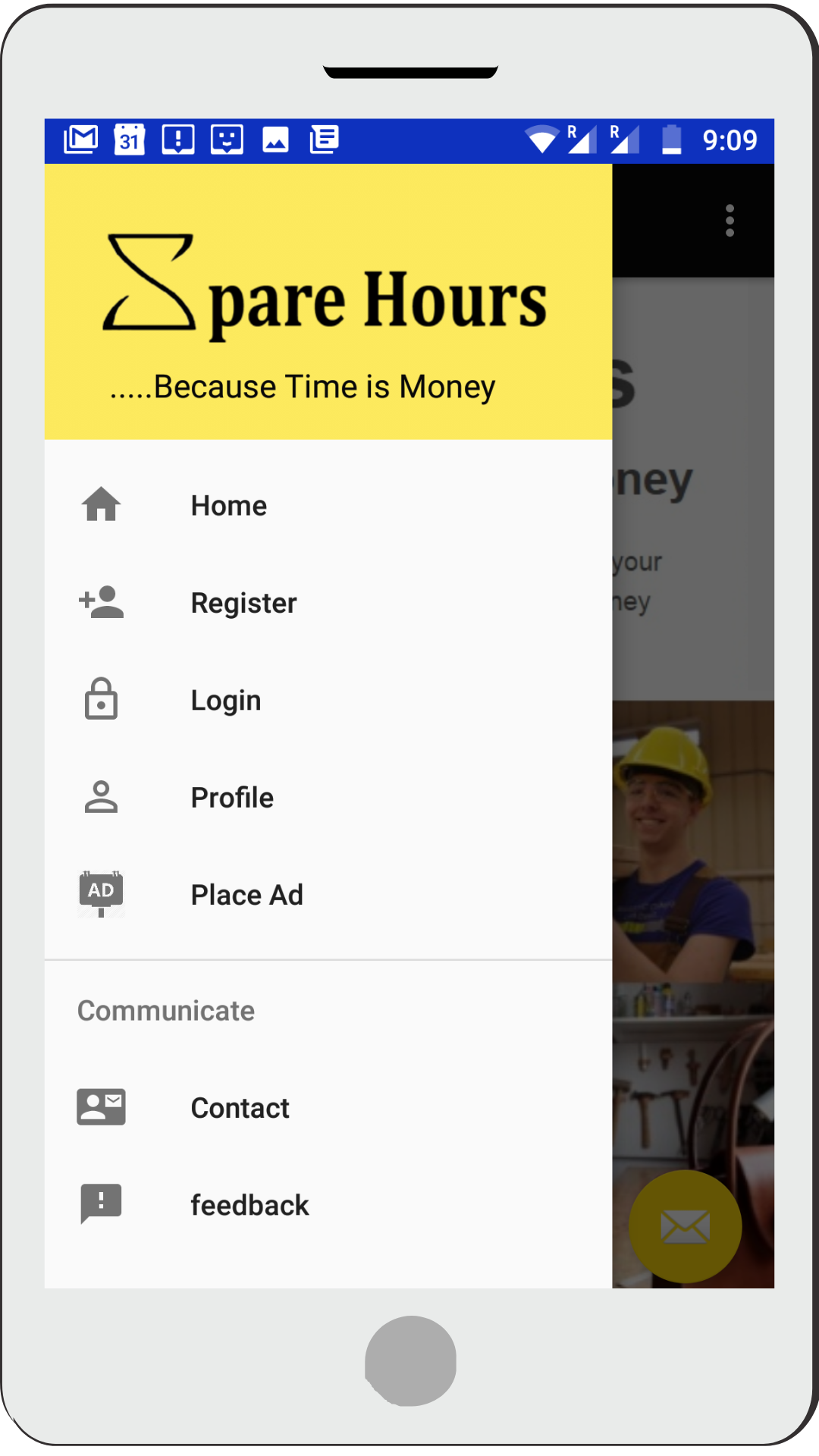This screenshot has width=819, height=1456.
Task: Open the Contact section
Action: coord(240,1108)
